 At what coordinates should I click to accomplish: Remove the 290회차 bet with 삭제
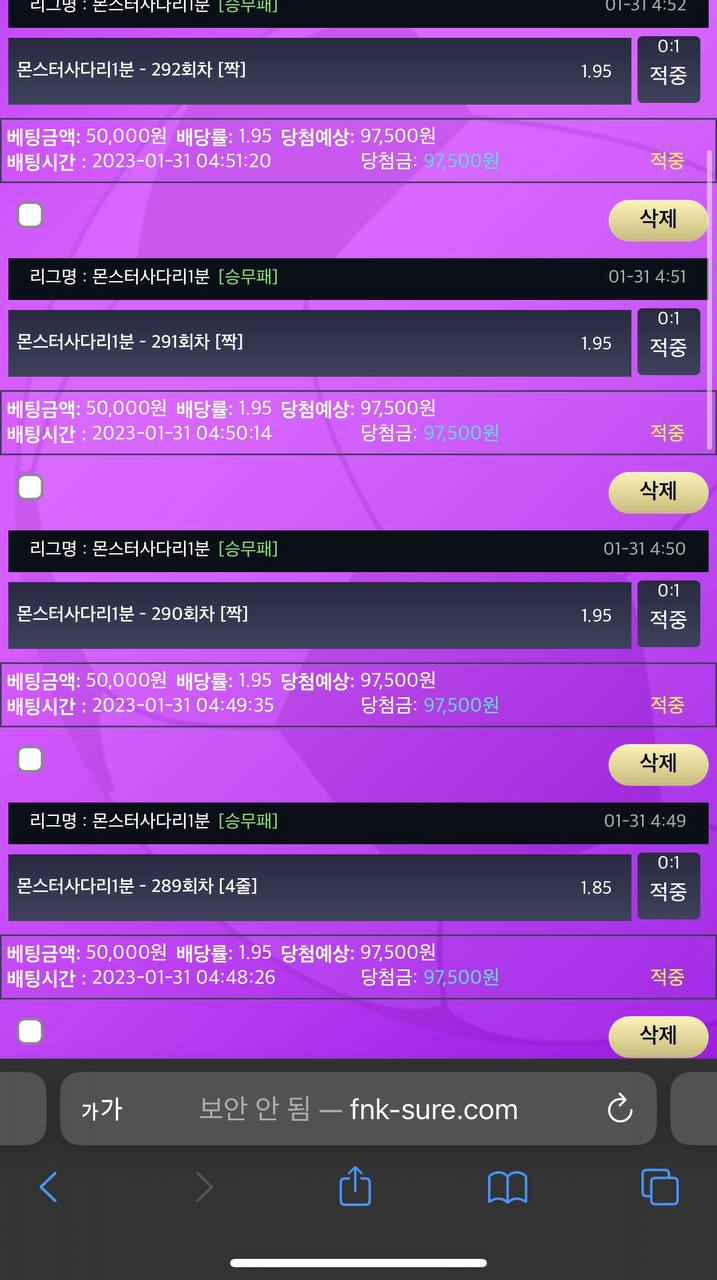pyautogui.click(x=658, y=763)
